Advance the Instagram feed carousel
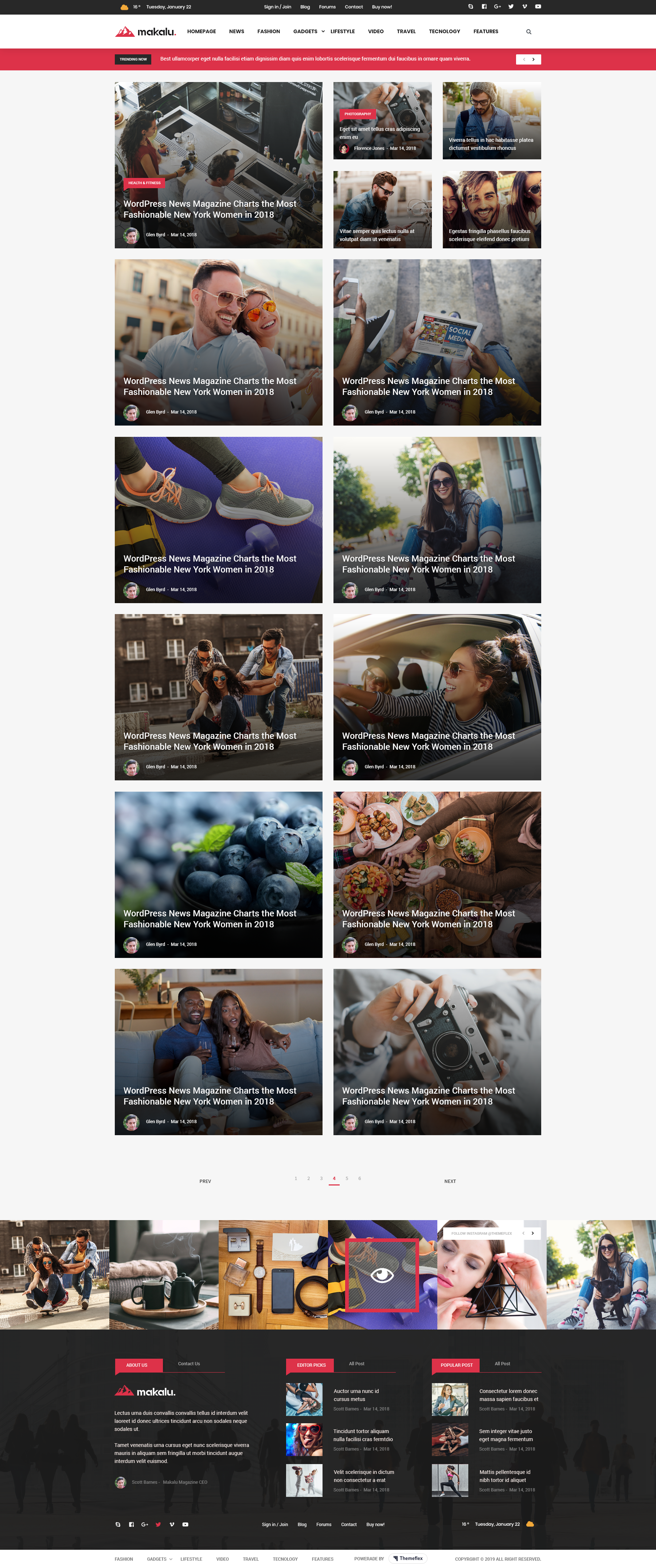656x1568 pixels. (x=532, y=1233)
